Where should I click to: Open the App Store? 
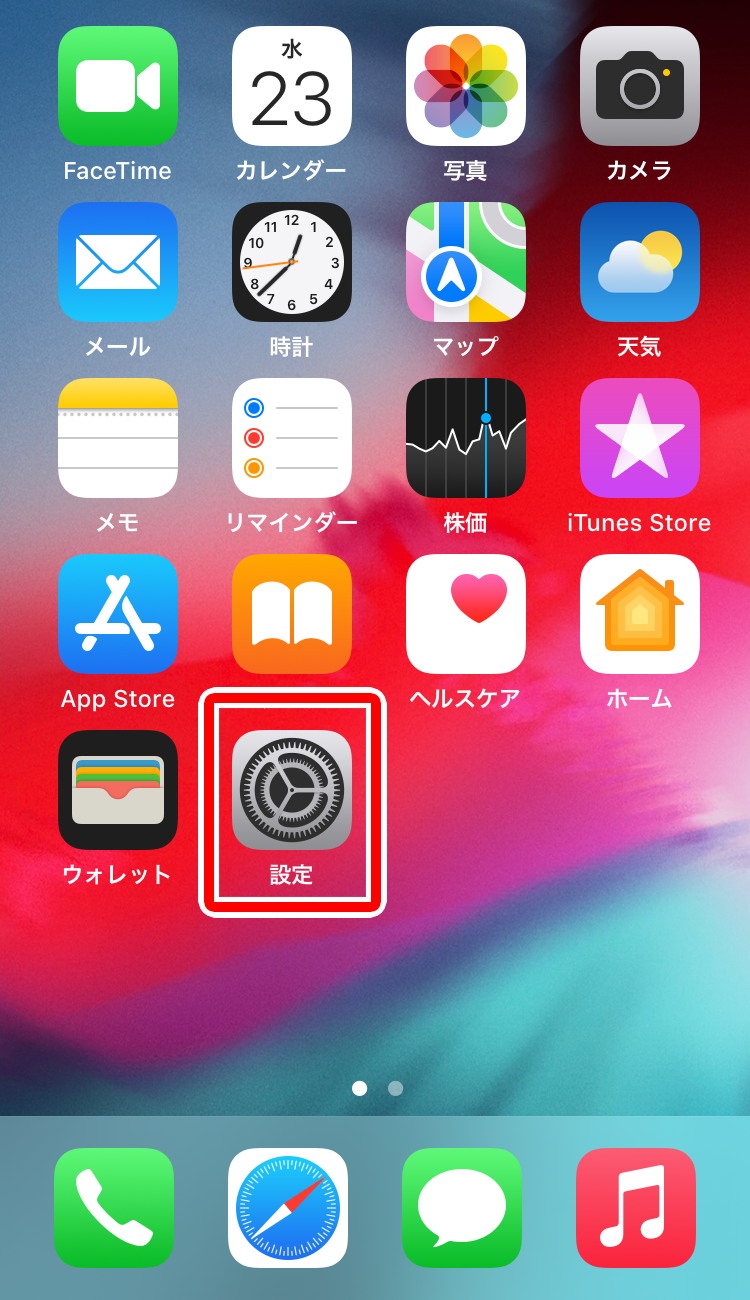pyautogui.click(x=118, y=614)
